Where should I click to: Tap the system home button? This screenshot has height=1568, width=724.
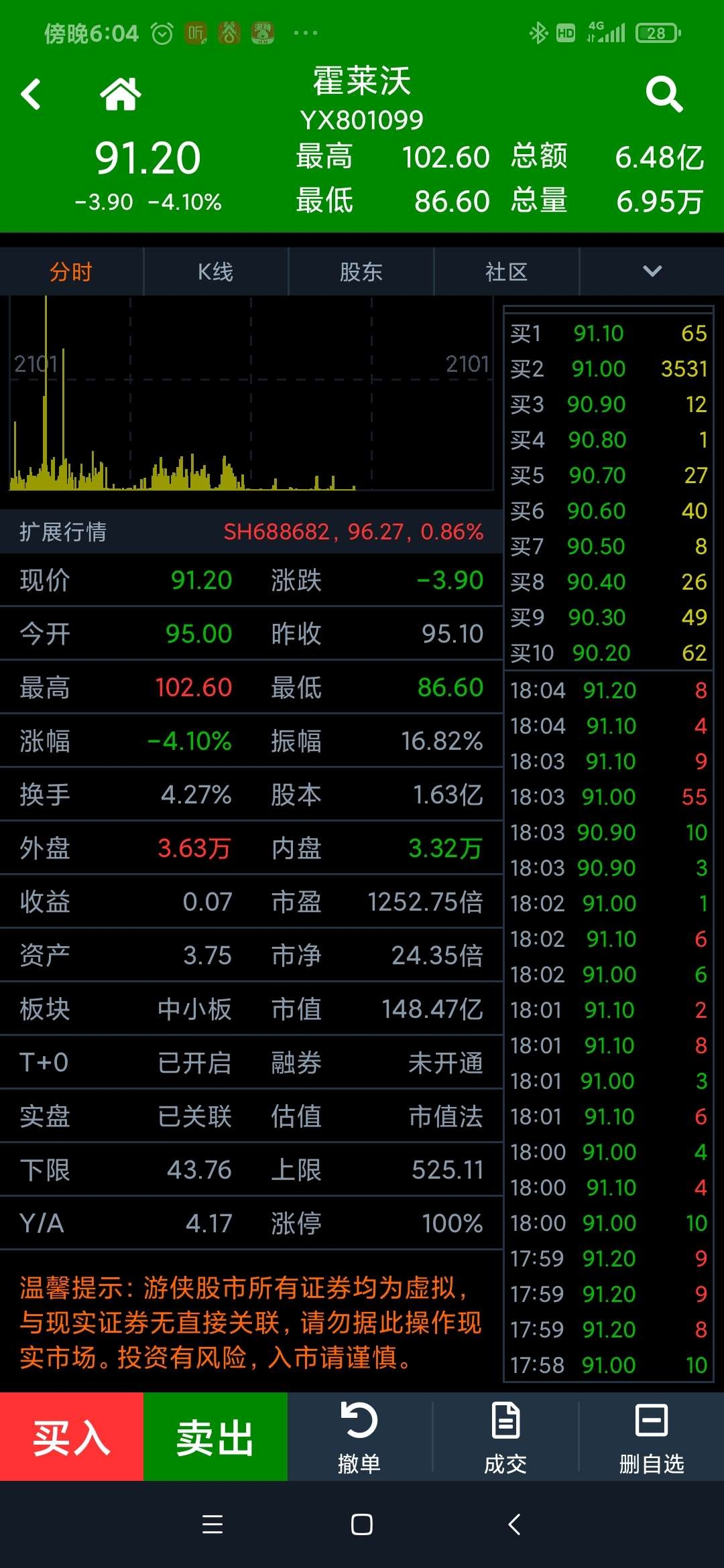pos(362,1524)
